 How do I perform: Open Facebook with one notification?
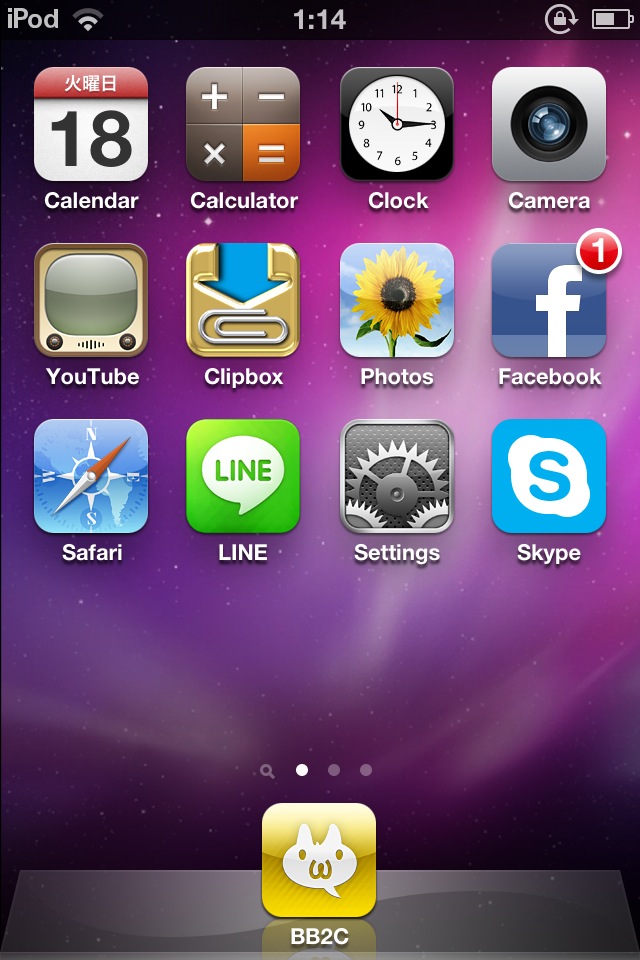[549, 300]
